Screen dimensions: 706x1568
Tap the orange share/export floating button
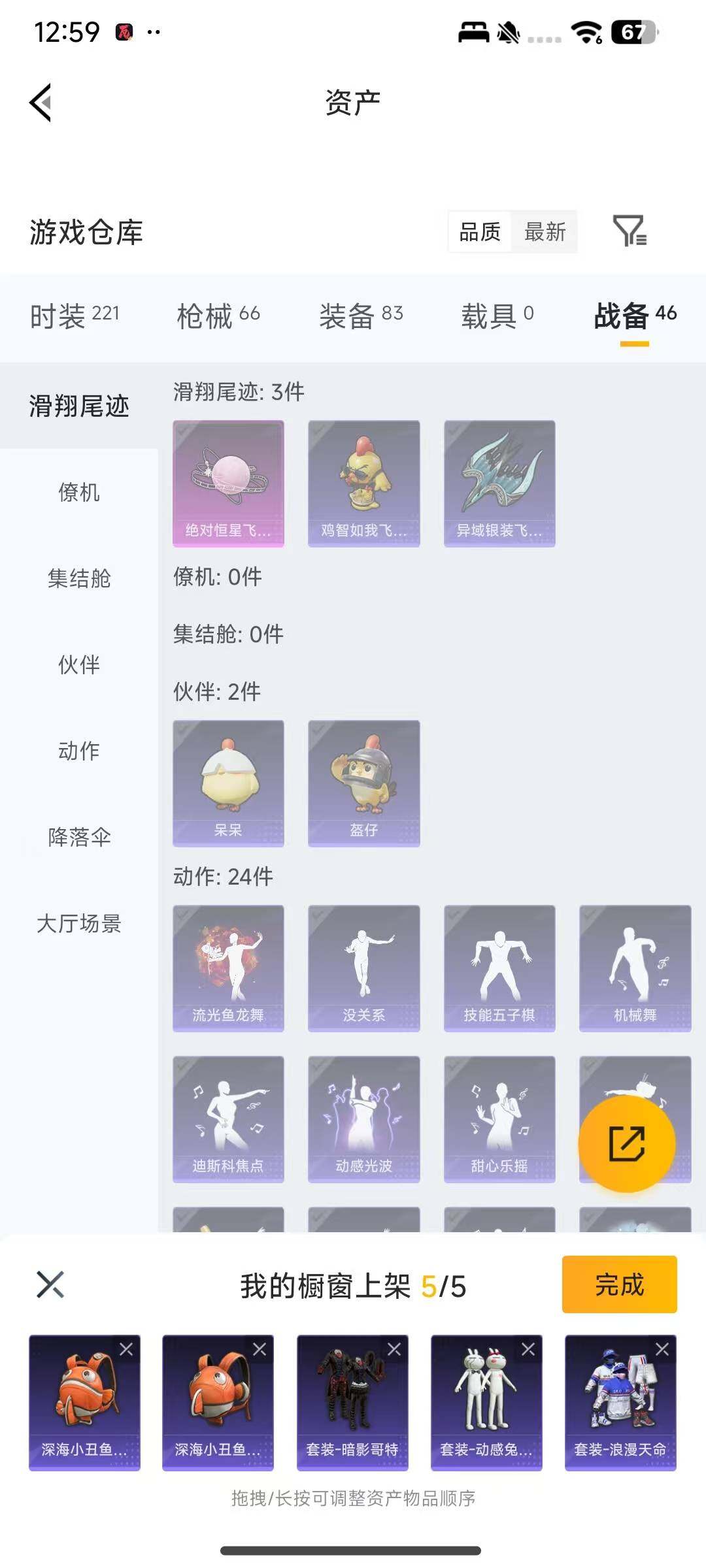(x=627, y=1143)
